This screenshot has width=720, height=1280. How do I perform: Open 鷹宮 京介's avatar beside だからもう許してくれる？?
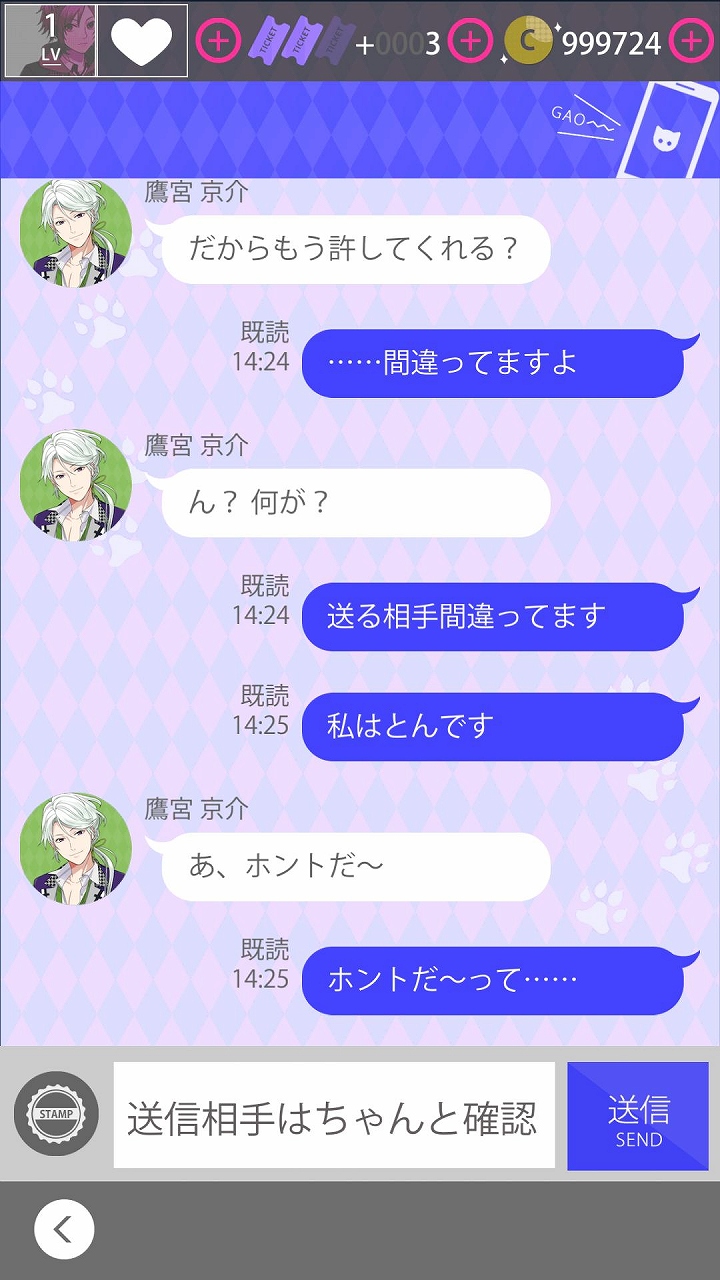(x=76, y=231)
